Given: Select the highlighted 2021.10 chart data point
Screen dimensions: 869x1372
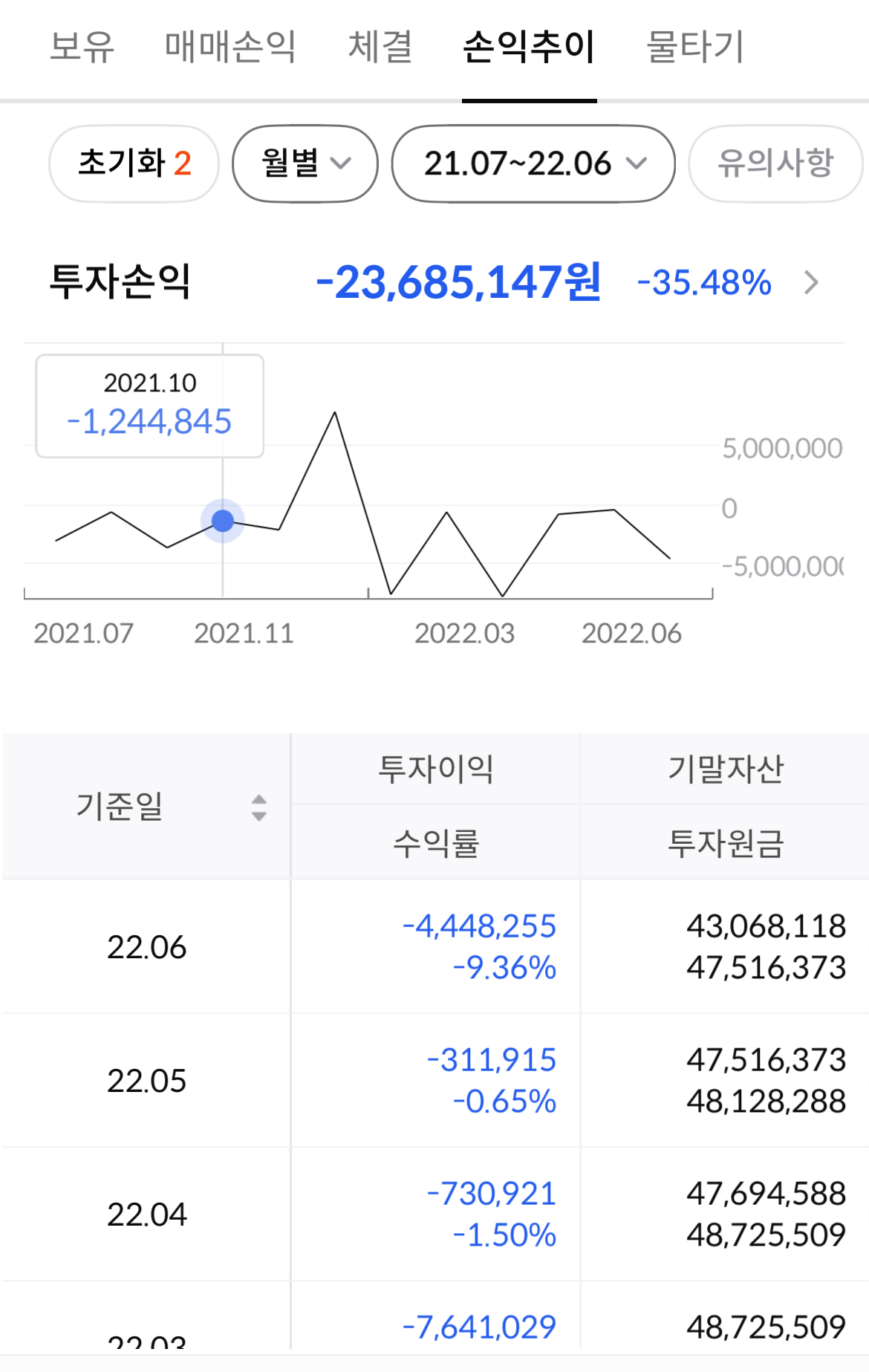Looking at the screenshot, I should 222,522.
